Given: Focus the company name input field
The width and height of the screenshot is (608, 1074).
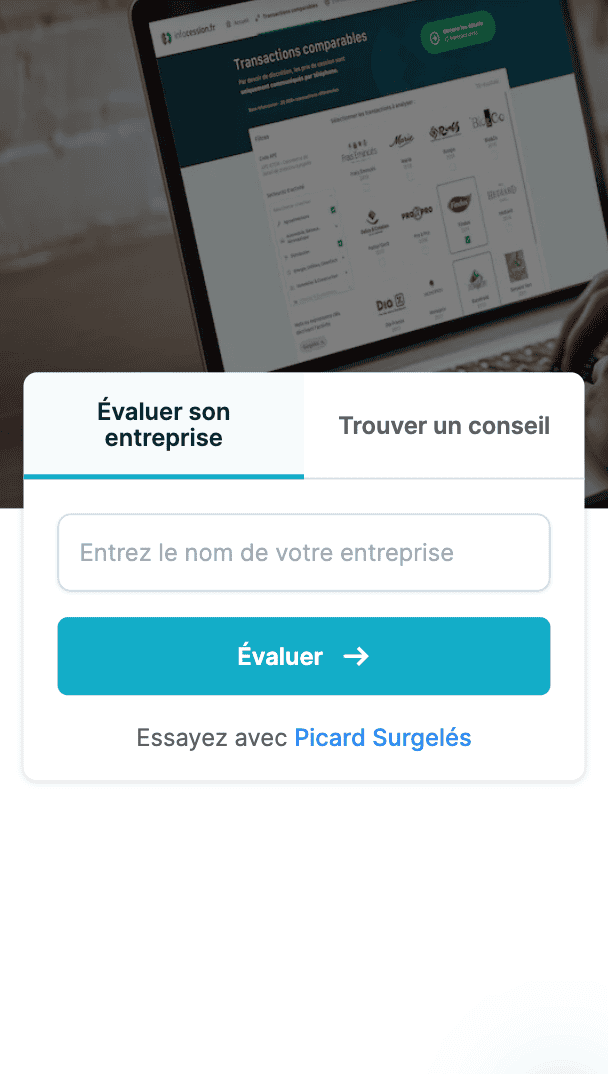Looking at the screenshot, I should pyautogui.click(x=304, y=553).
